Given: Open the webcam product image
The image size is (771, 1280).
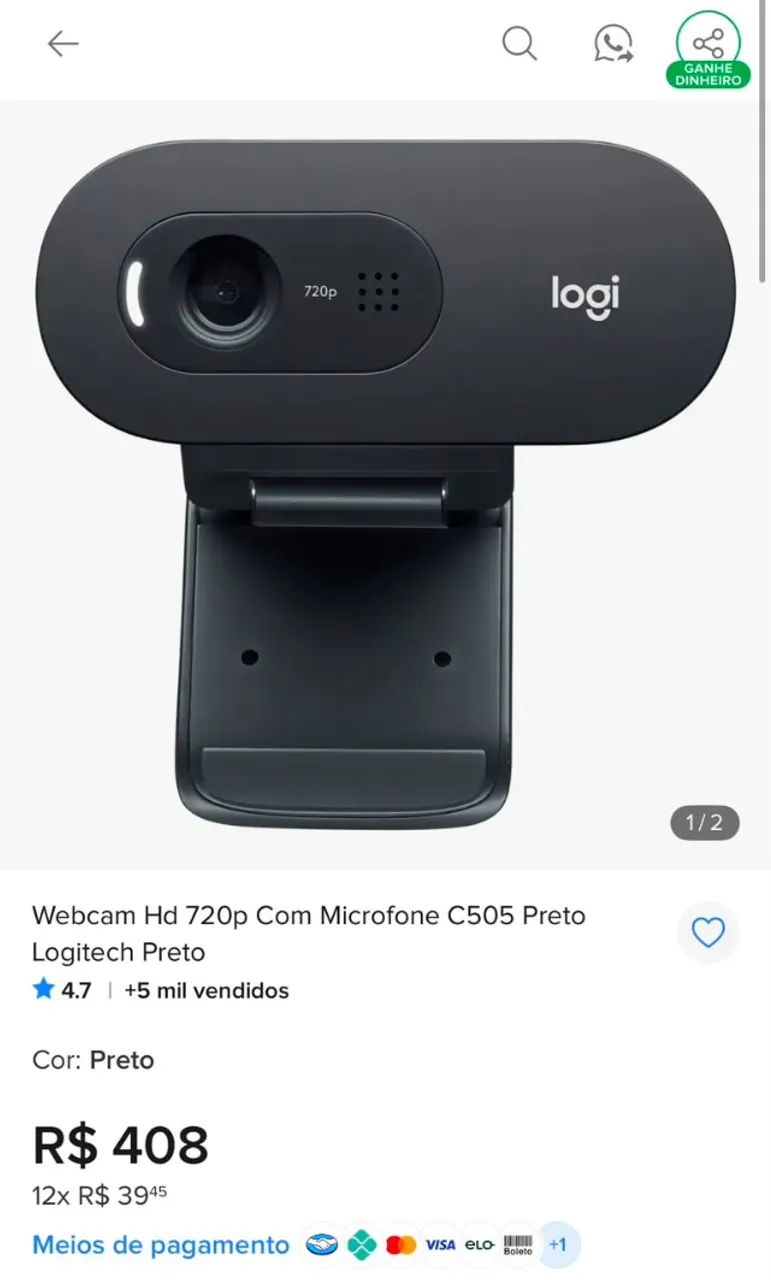Looking at the screenshot, I should (386, 485).
